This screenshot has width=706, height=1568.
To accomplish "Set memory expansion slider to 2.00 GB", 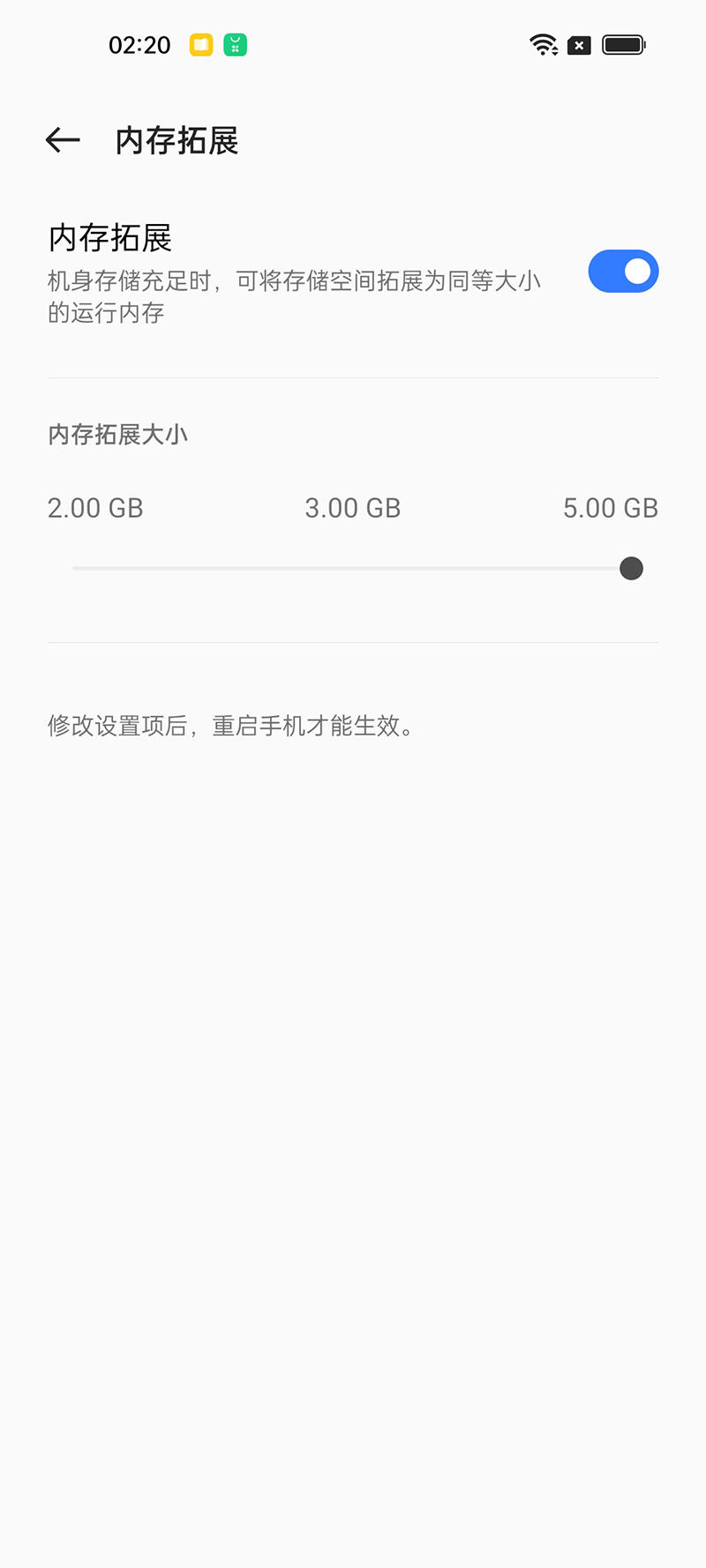I will pyautogui.click(x=75, y=569).
